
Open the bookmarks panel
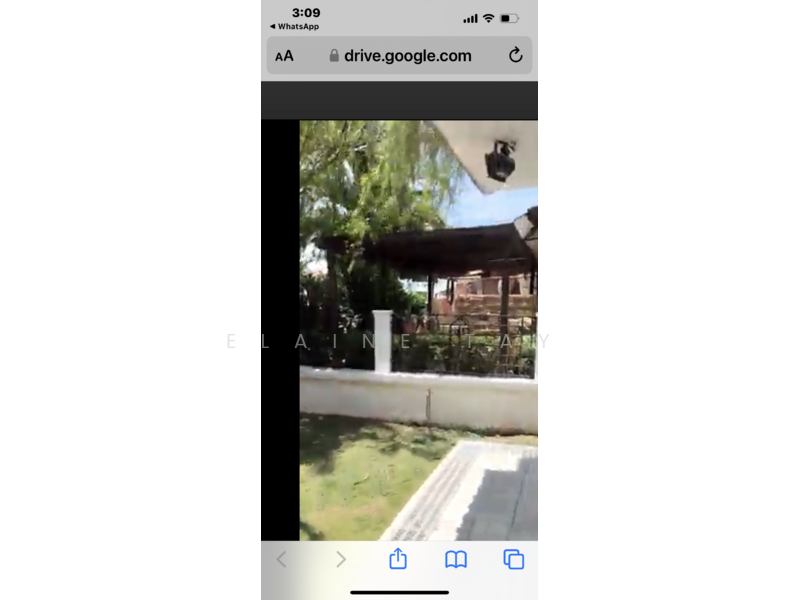coord(456,559)
